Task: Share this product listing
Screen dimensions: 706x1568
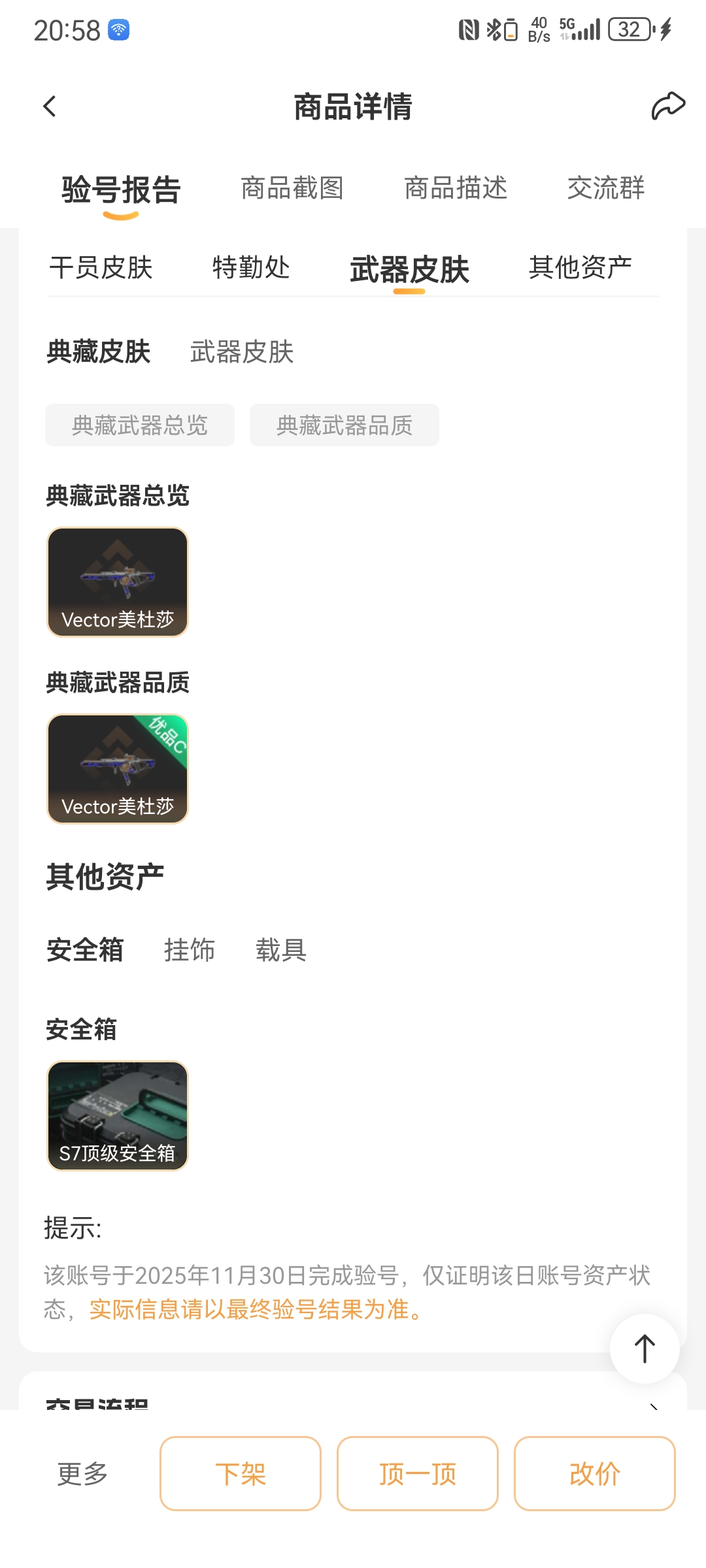Action: tap(667, 106)
